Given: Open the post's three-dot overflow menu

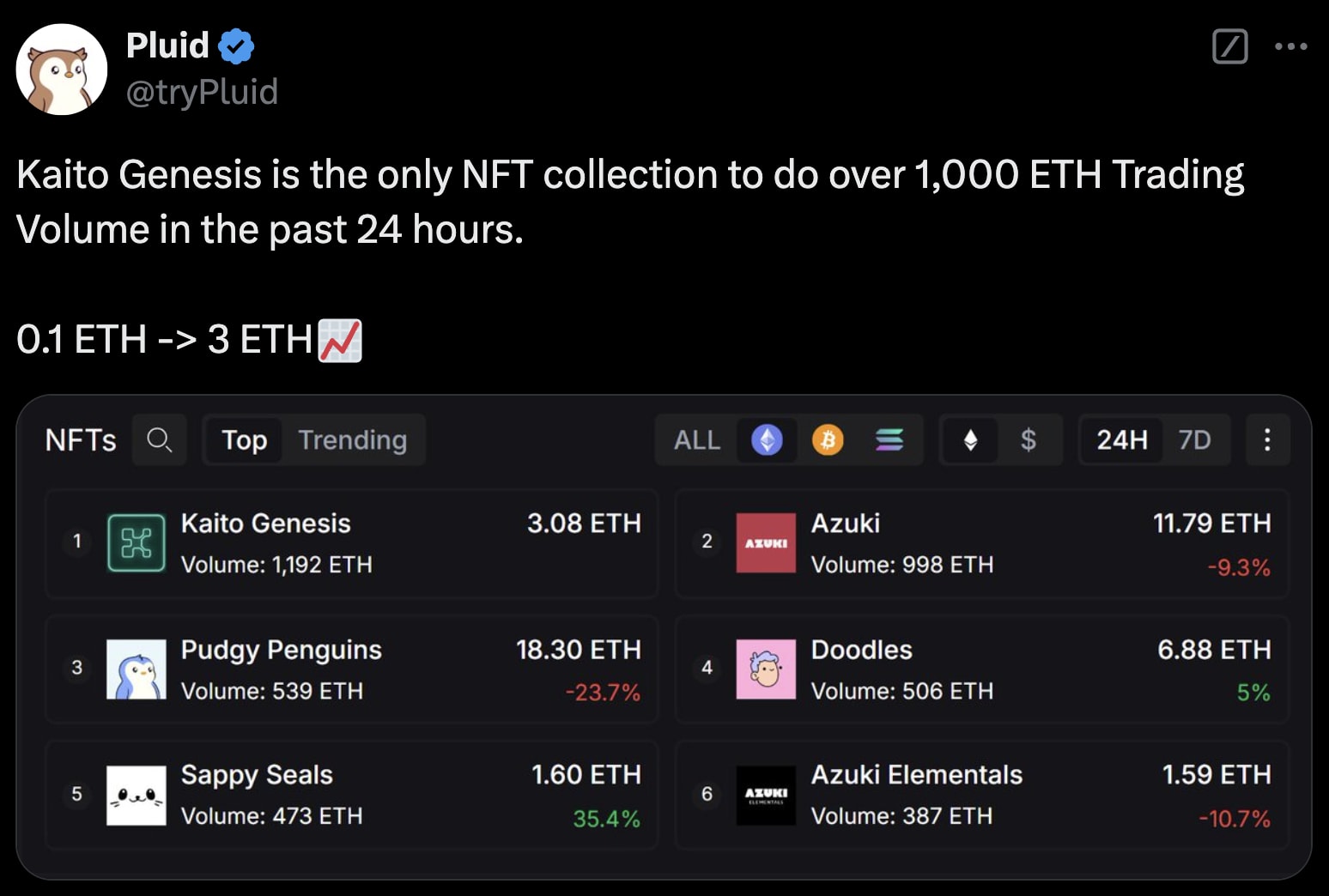Looking at the screenshot, I should pyautogui.click(x=1290, y=46).
